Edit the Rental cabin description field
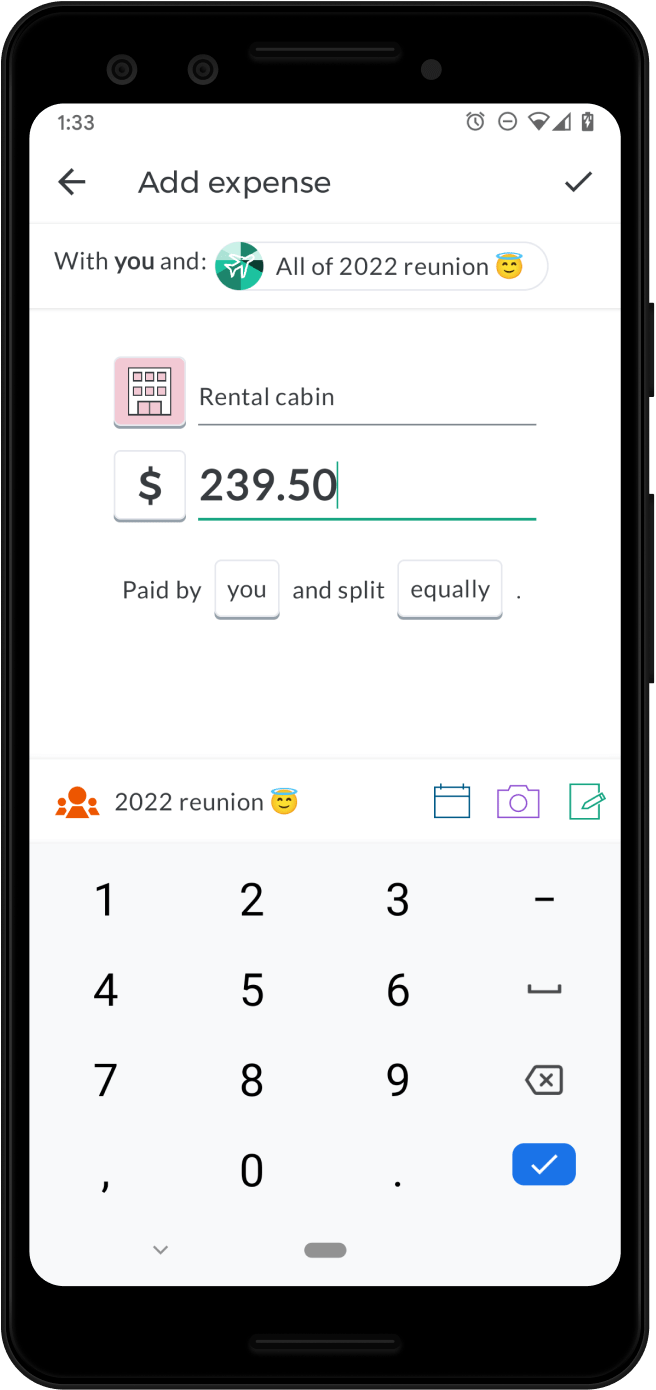This screenshot has width=656, height=1390. click(366, 398)
